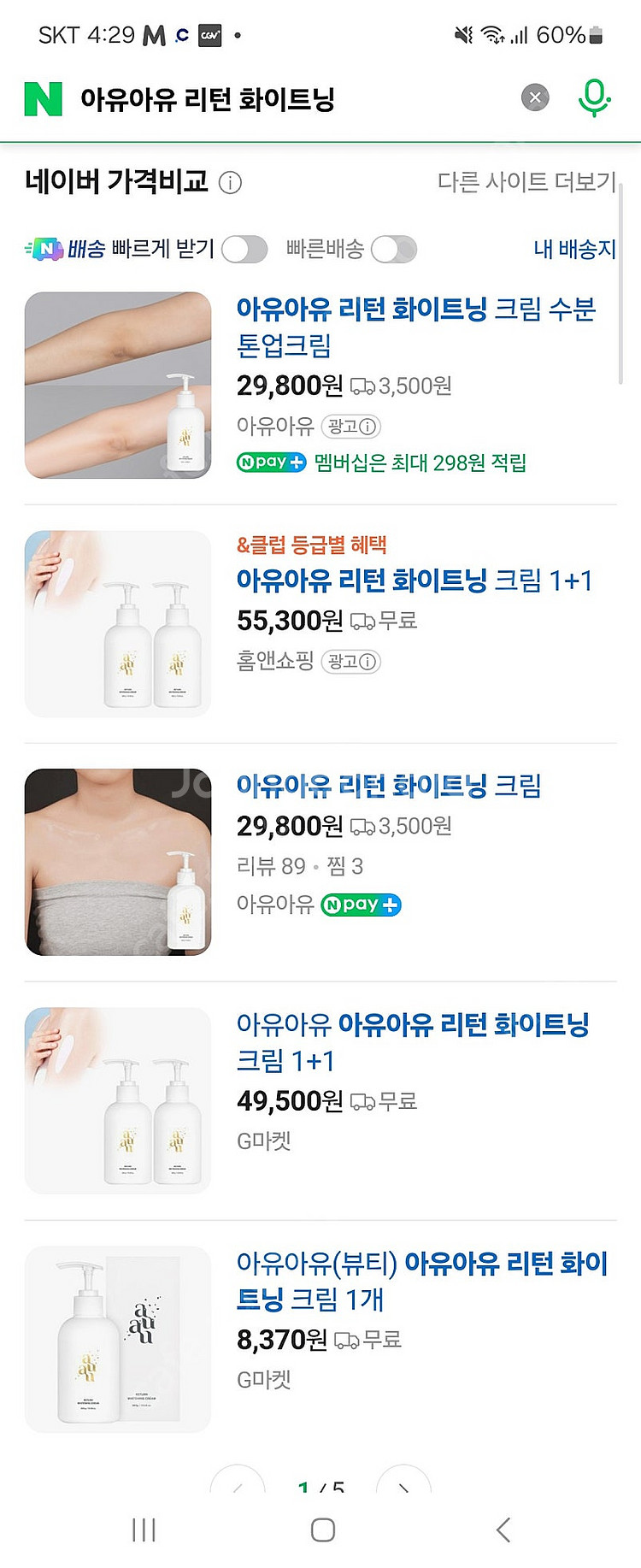The height and width of the screenshot is (1568, 641).
Task: Open 내 배송지 settings
Action: point(574,249)
